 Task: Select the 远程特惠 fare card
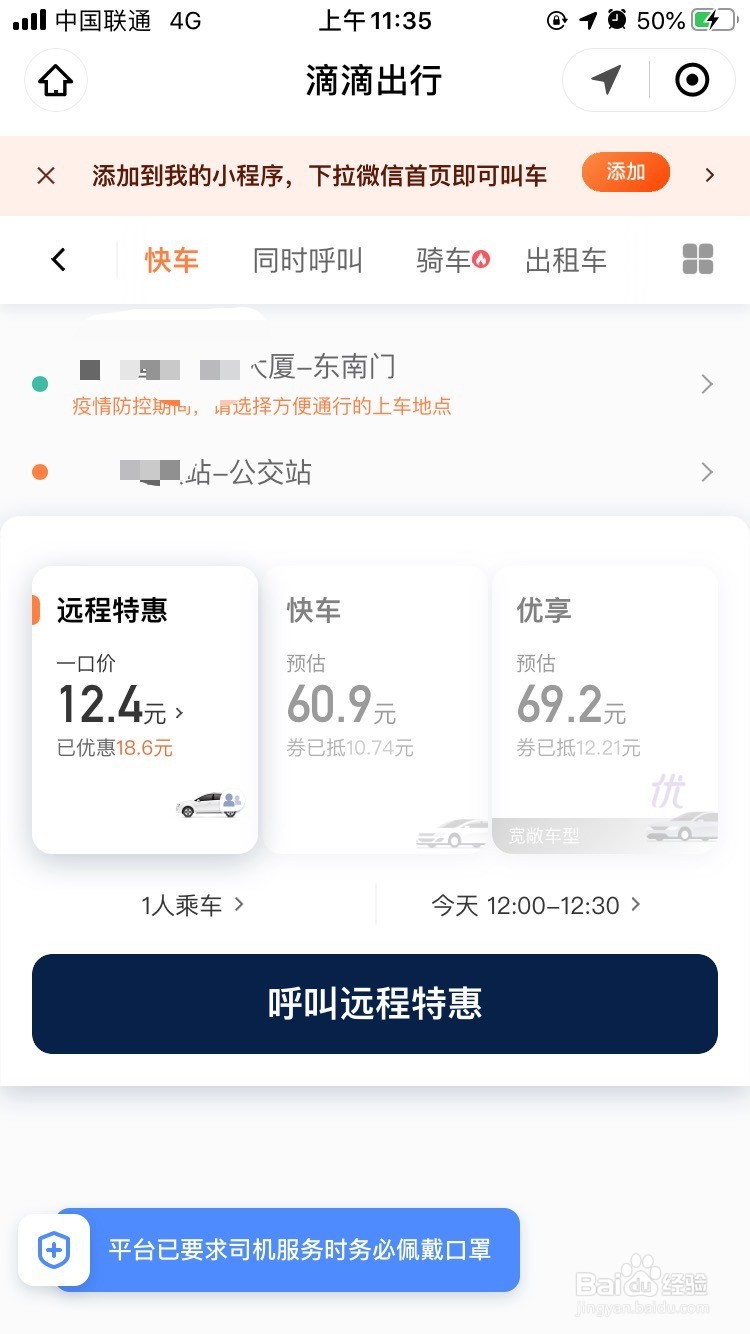tap(144, 700)
